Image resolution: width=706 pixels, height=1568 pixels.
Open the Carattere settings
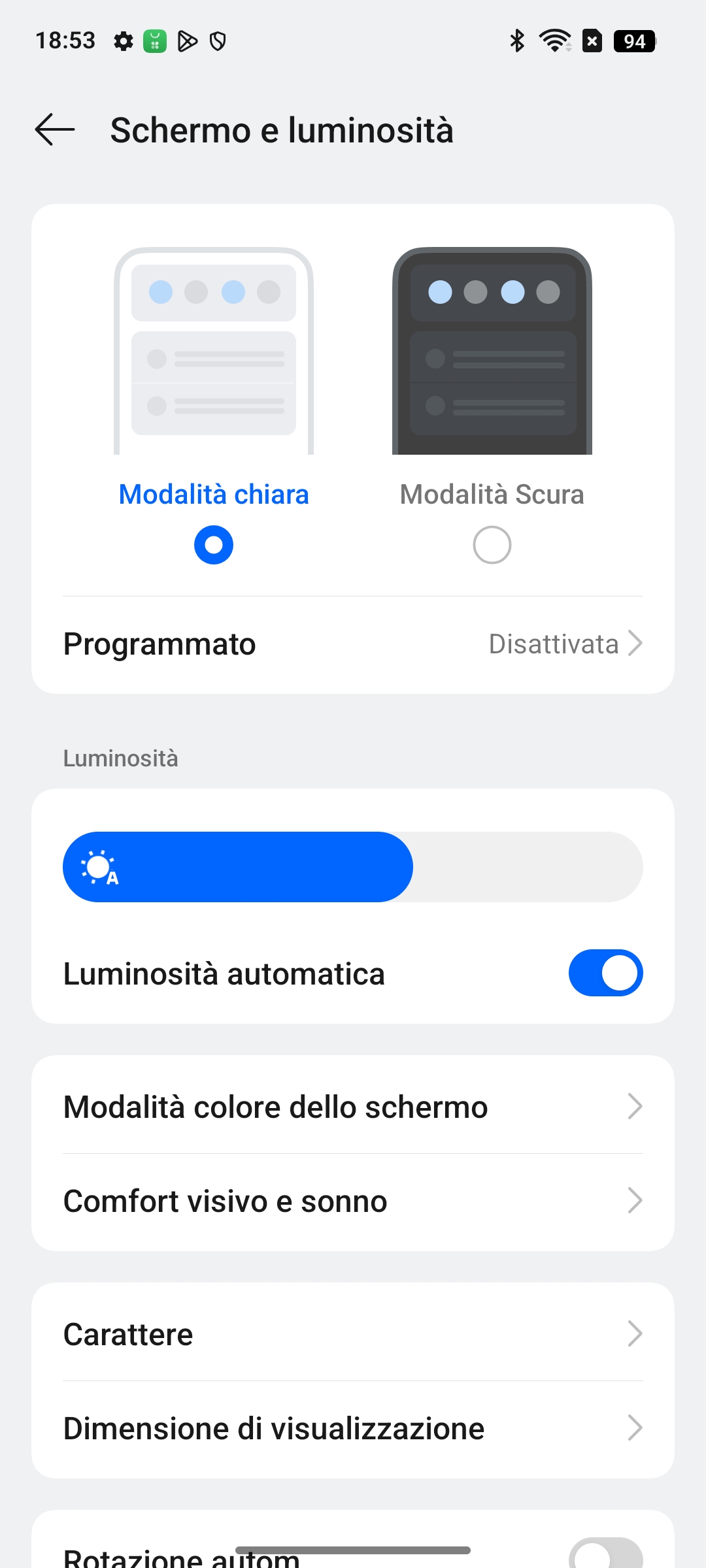[x=353, y=1334]
